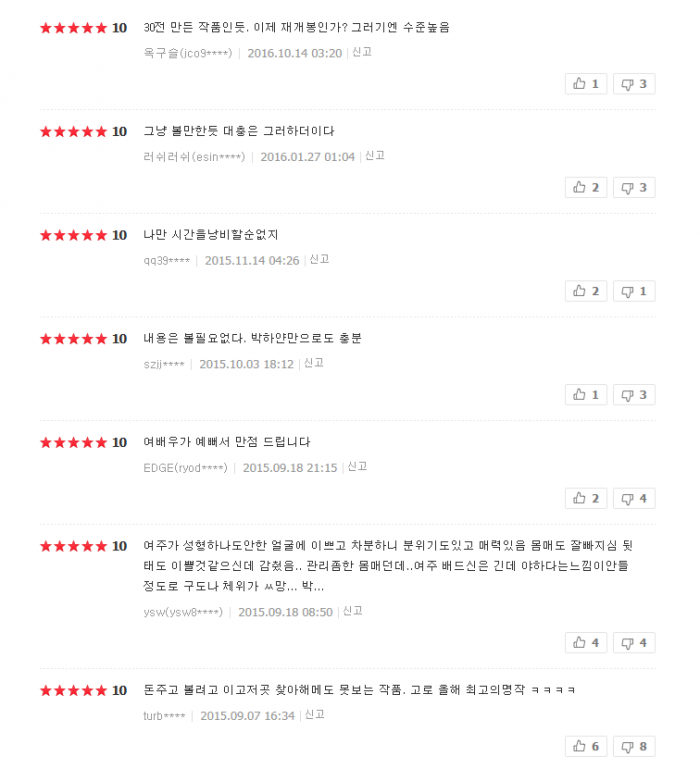The height and width of the screenshot is (769, 700).
Task: Upvote the review by turb****
Action: click(x=586, y=746)
